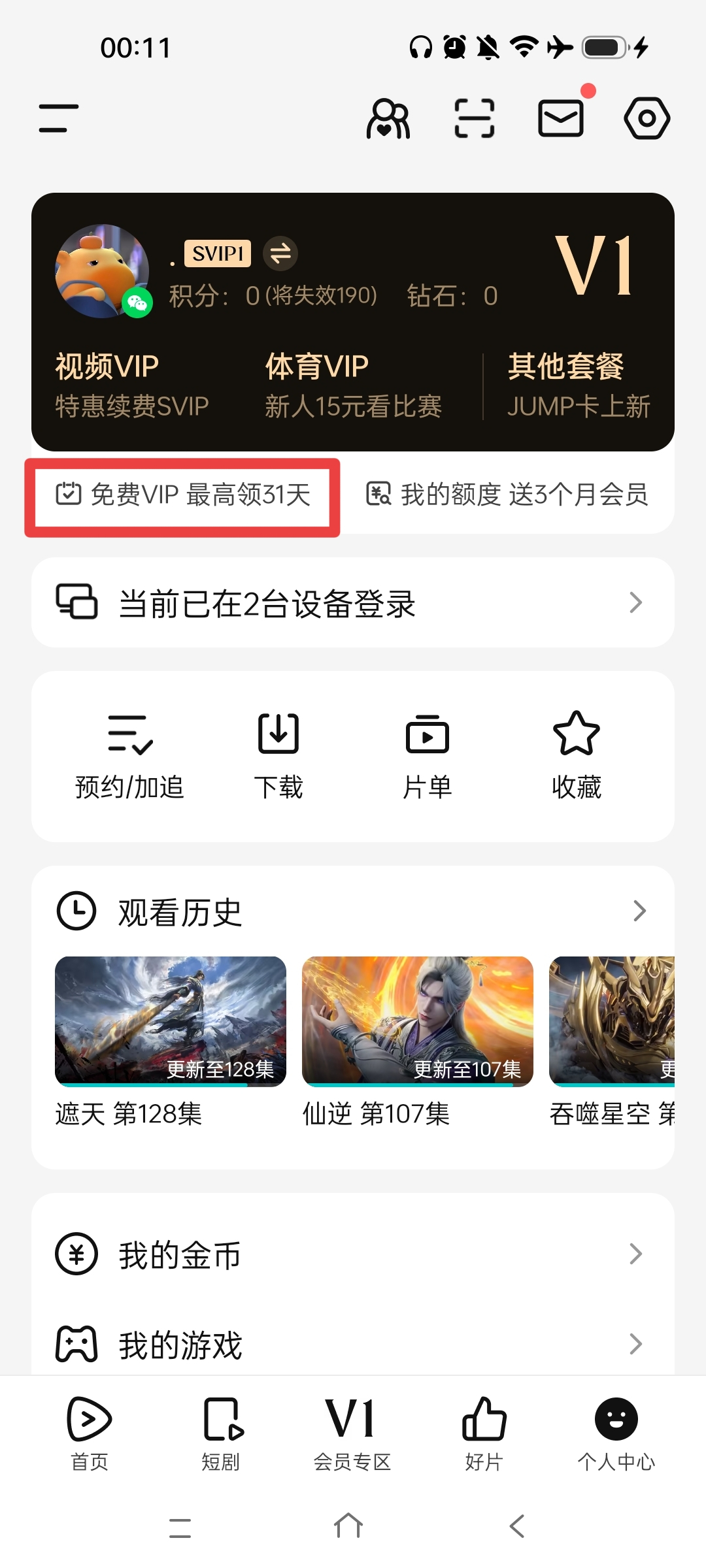
Task: Open the family members icon
Action: coord(388,118)
